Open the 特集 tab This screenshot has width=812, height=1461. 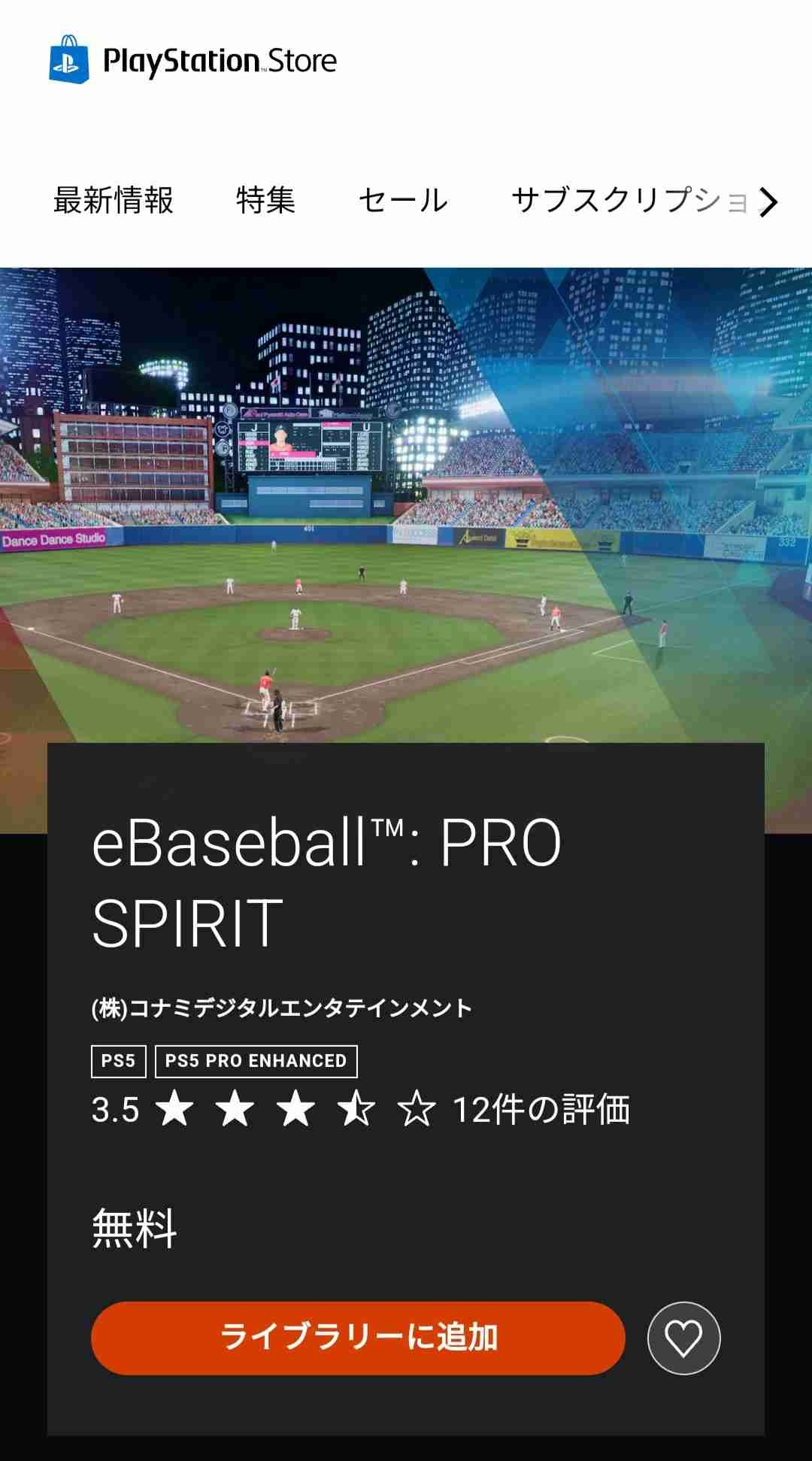click(265, 200)
